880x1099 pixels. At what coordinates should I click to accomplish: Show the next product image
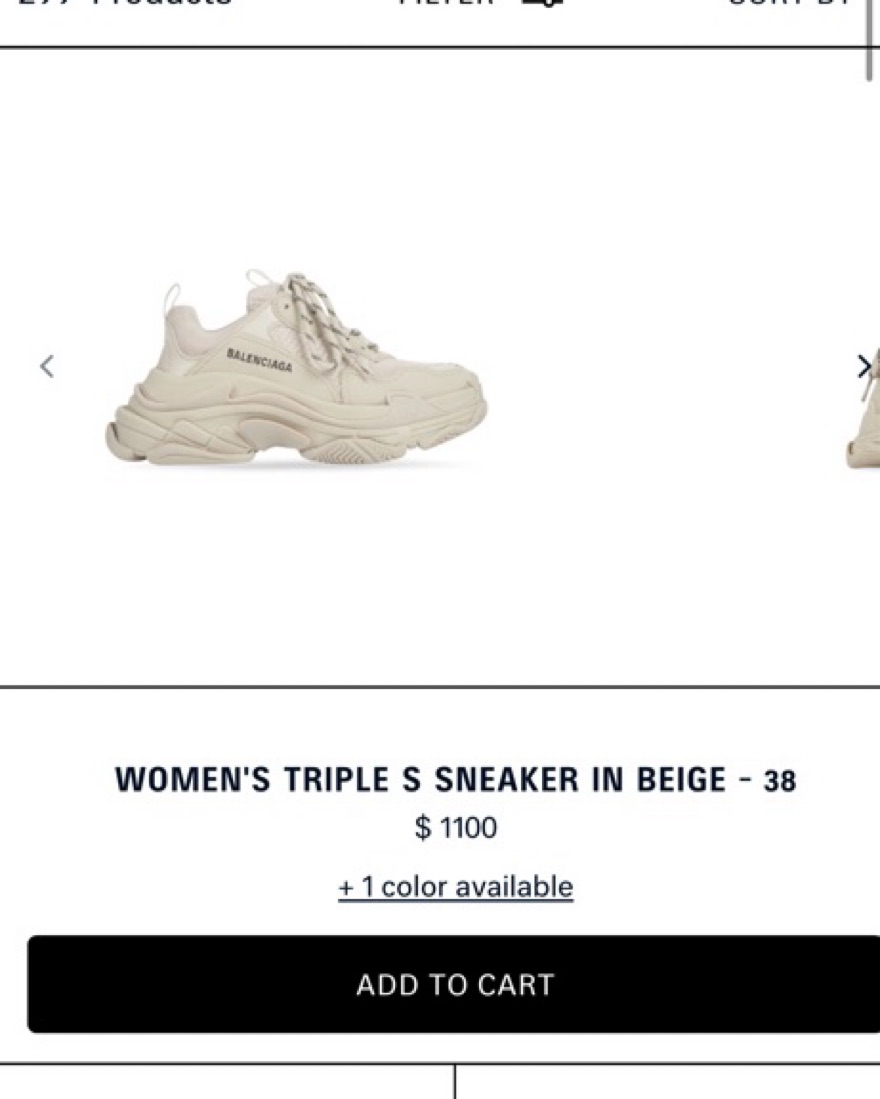[x=863, y=367]
